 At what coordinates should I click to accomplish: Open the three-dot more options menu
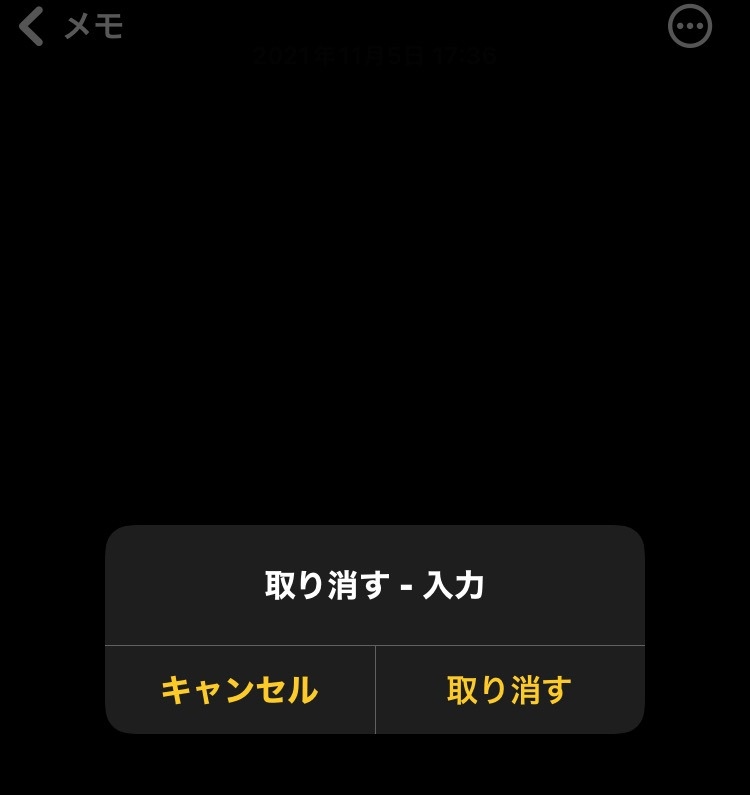(689, 27)
